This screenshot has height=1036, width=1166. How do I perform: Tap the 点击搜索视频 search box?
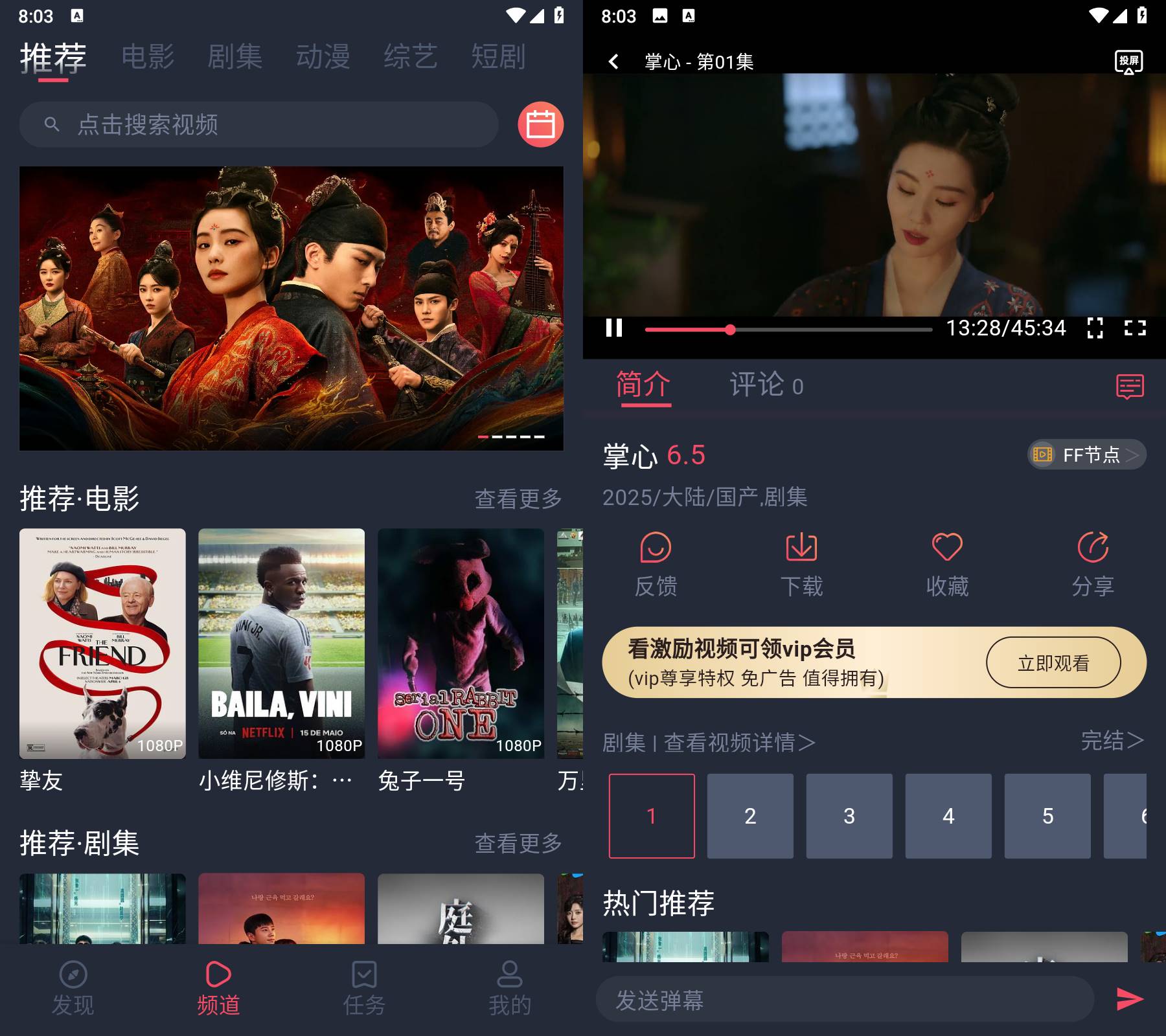click(x=259, y=124)
